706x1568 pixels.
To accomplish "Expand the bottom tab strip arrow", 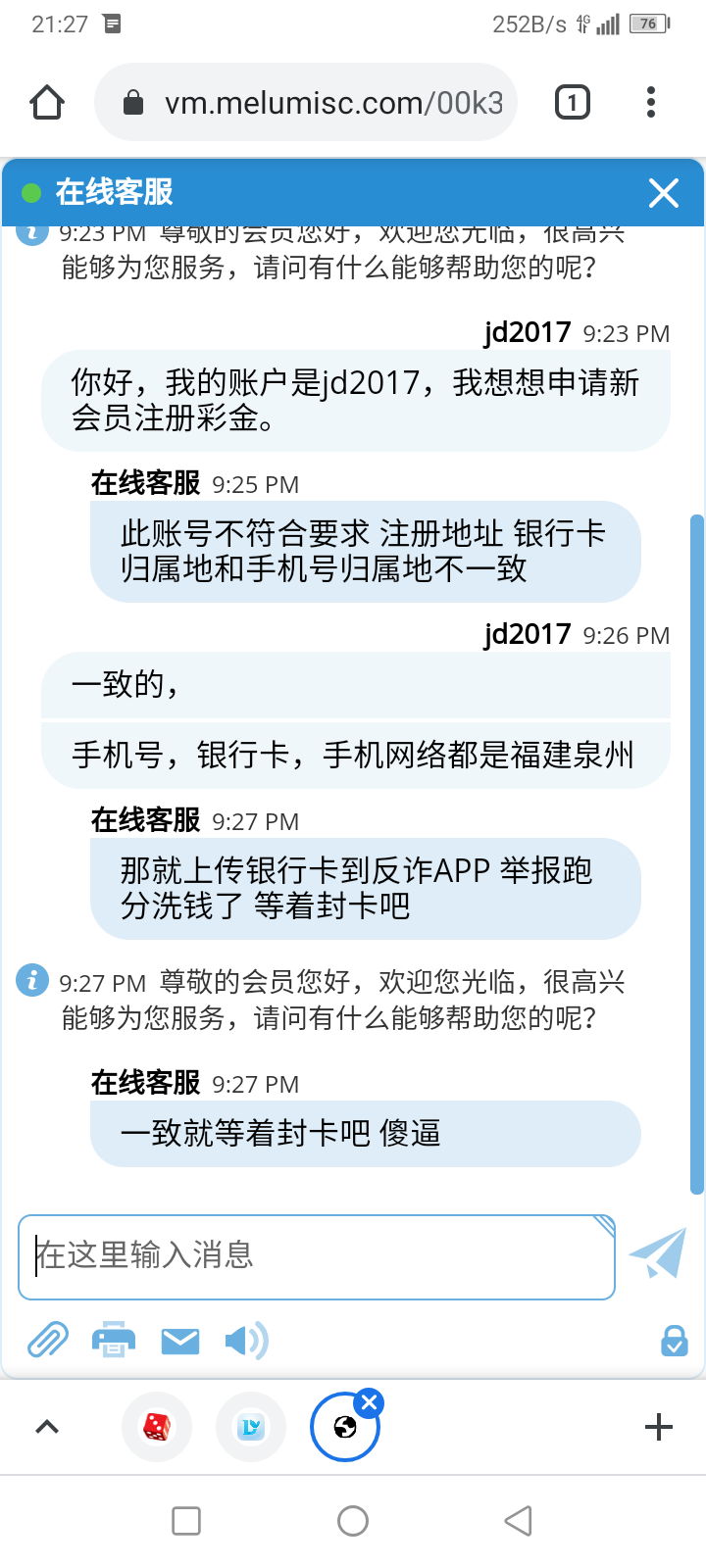I will pyautogui.click(x=47, y=1427).
